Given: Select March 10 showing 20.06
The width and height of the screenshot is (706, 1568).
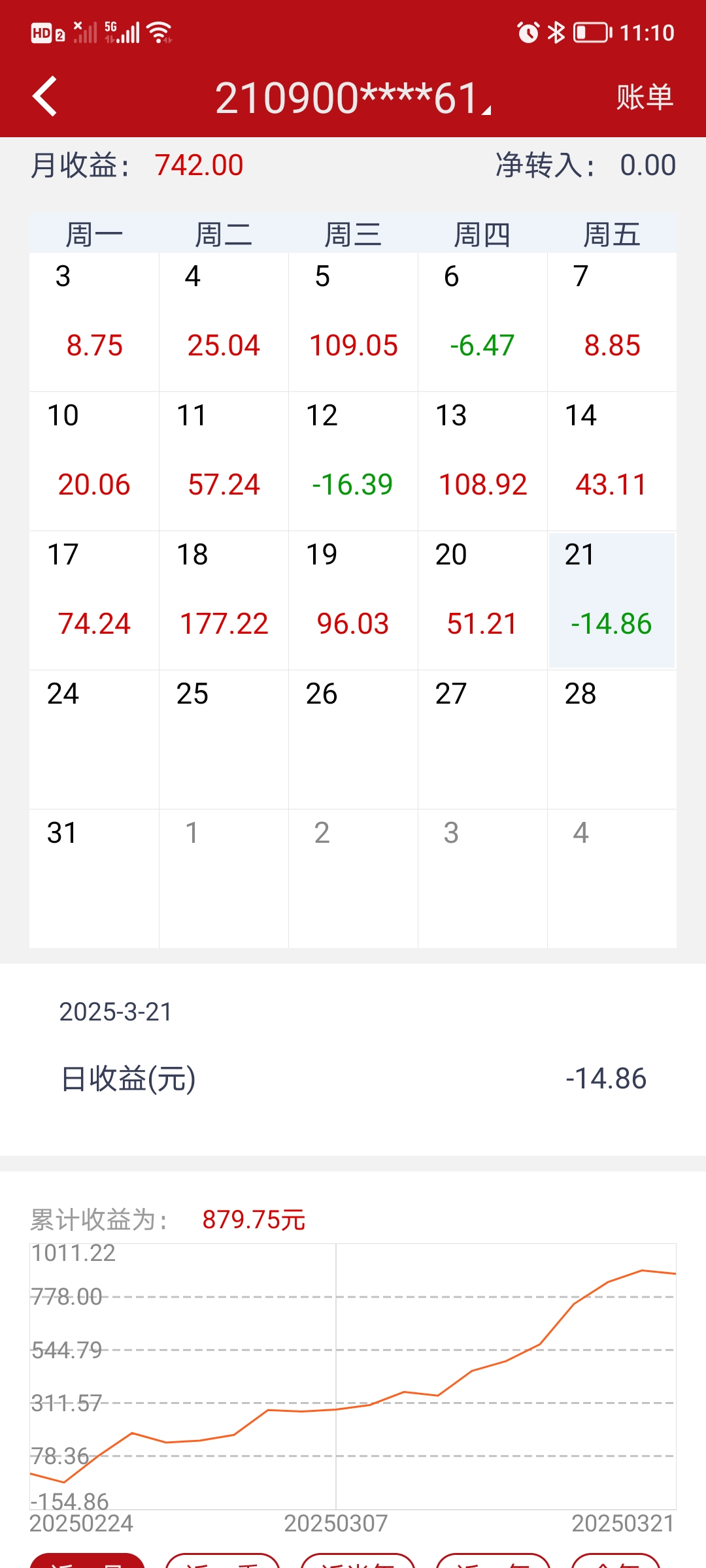Looking at the screenshot, I should coord(94,461).
